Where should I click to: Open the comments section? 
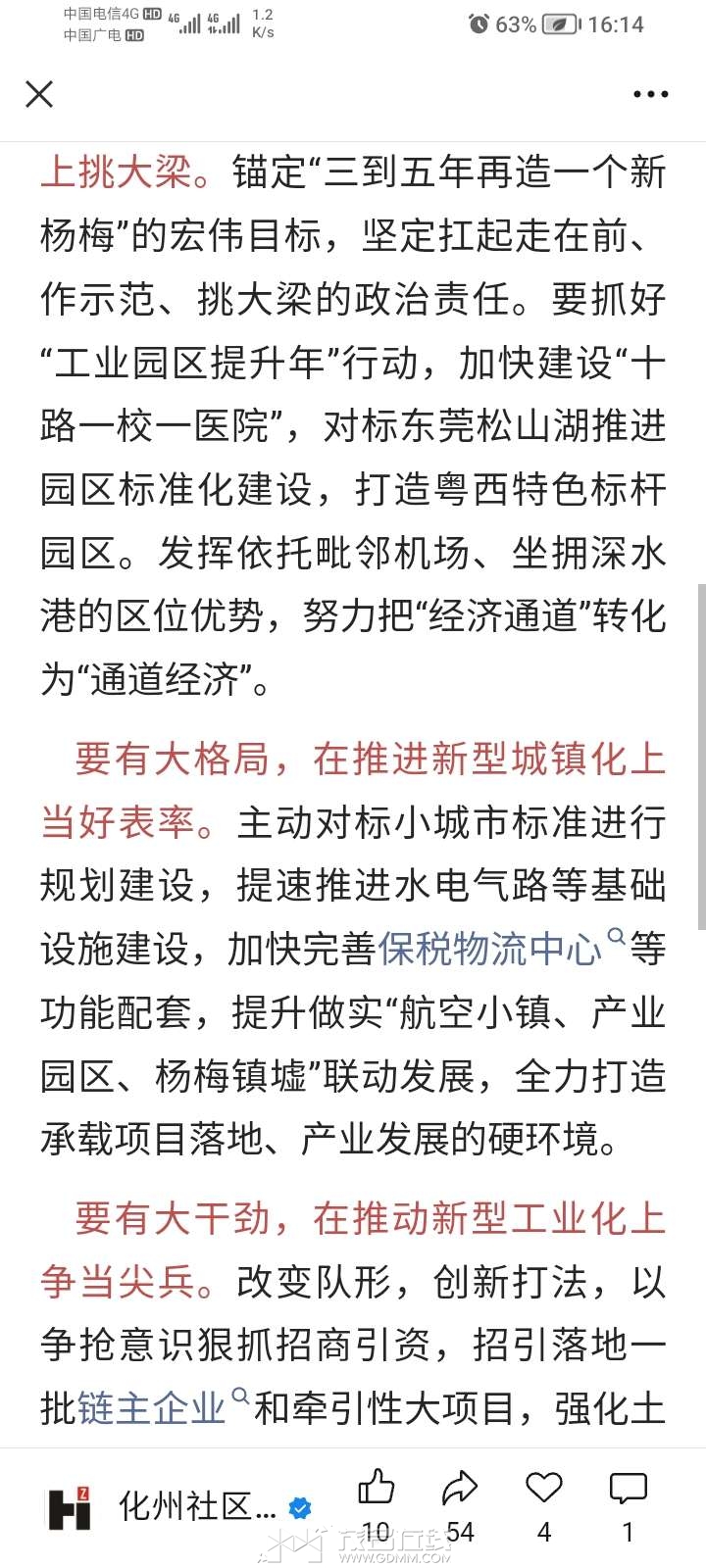coord(628,1490)
